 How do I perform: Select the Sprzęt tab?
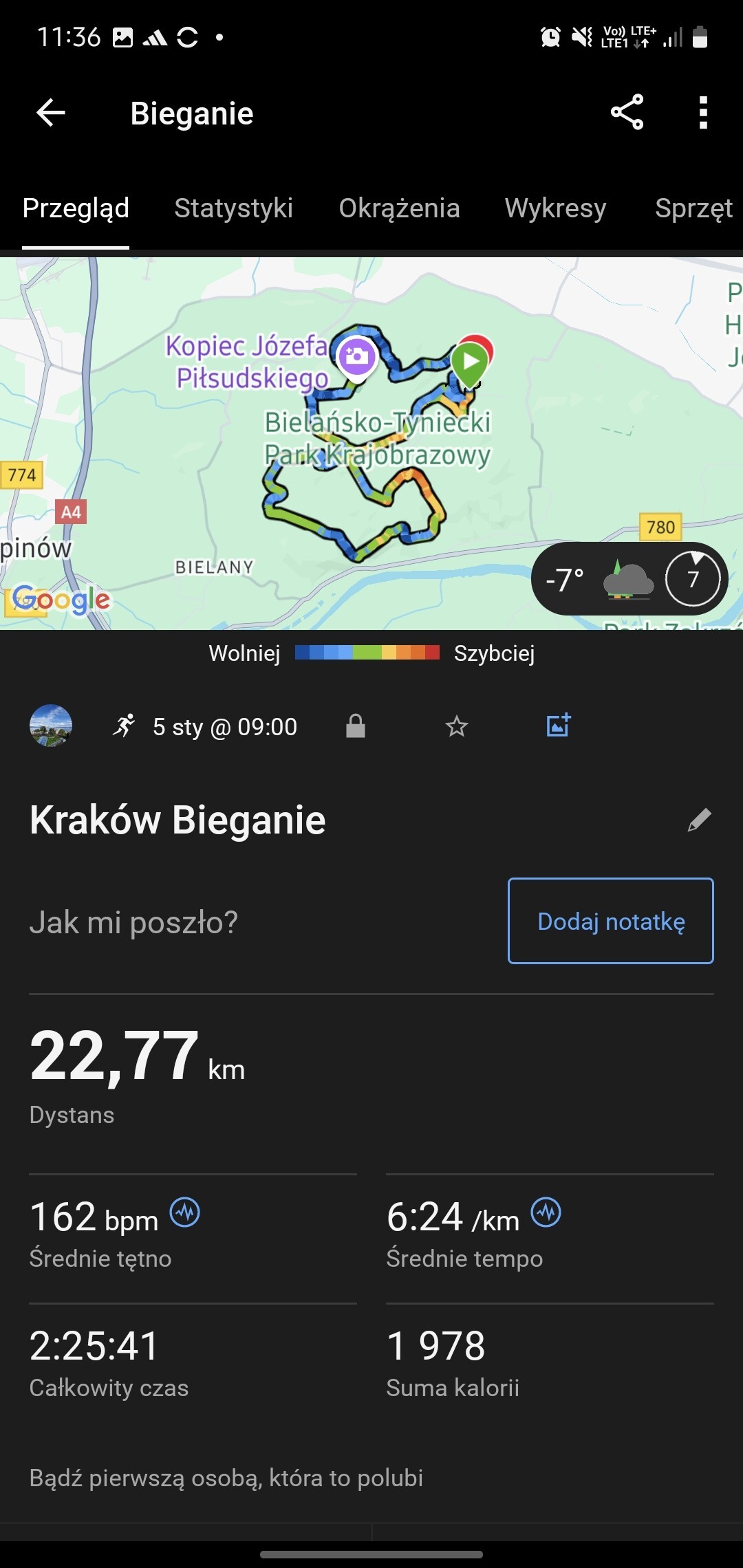[x=693, y=208]
